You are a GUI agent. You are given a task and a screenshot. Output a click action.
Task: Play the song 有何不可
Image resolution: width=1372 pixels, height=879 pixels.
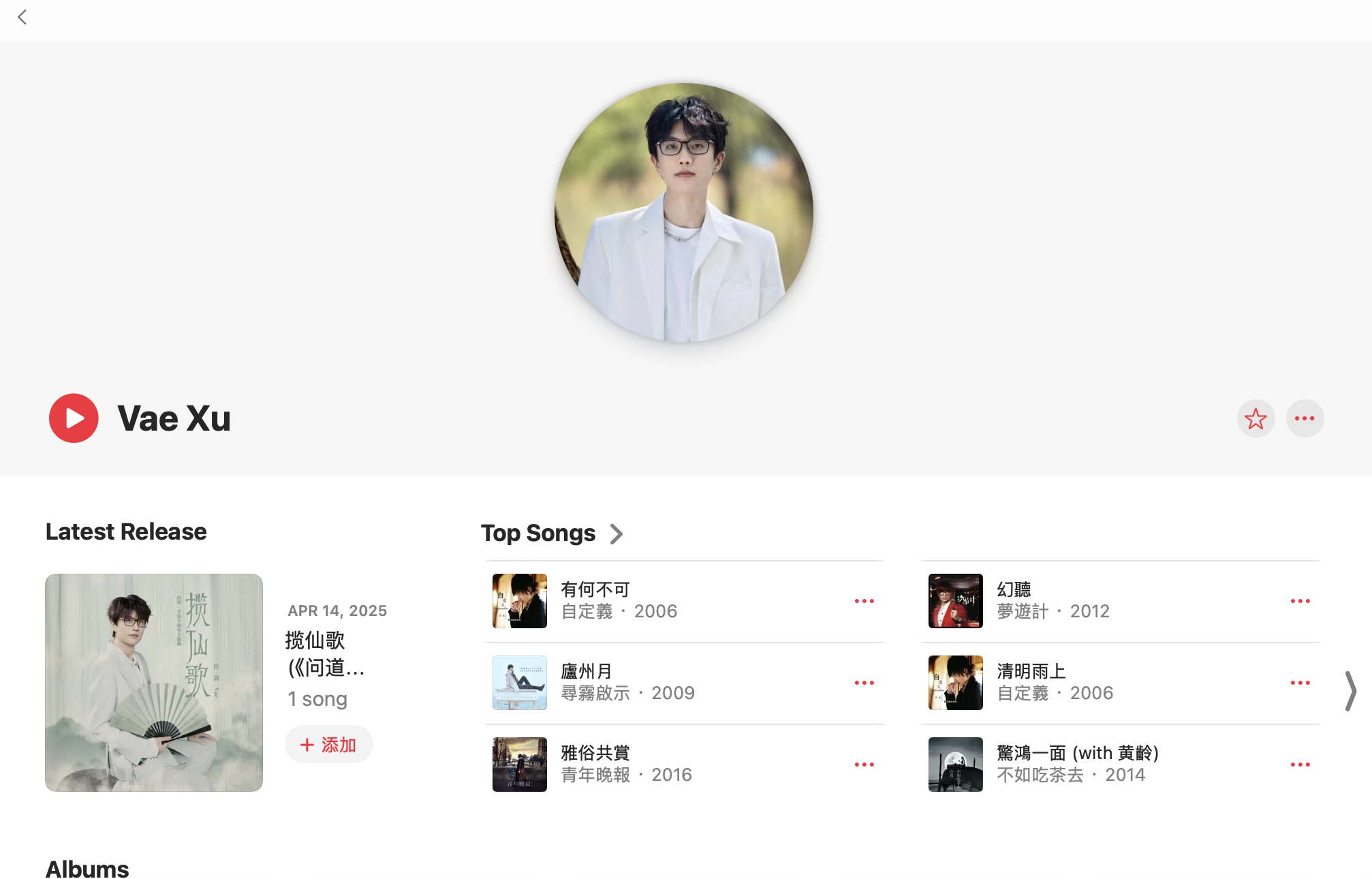coord(520,601)
